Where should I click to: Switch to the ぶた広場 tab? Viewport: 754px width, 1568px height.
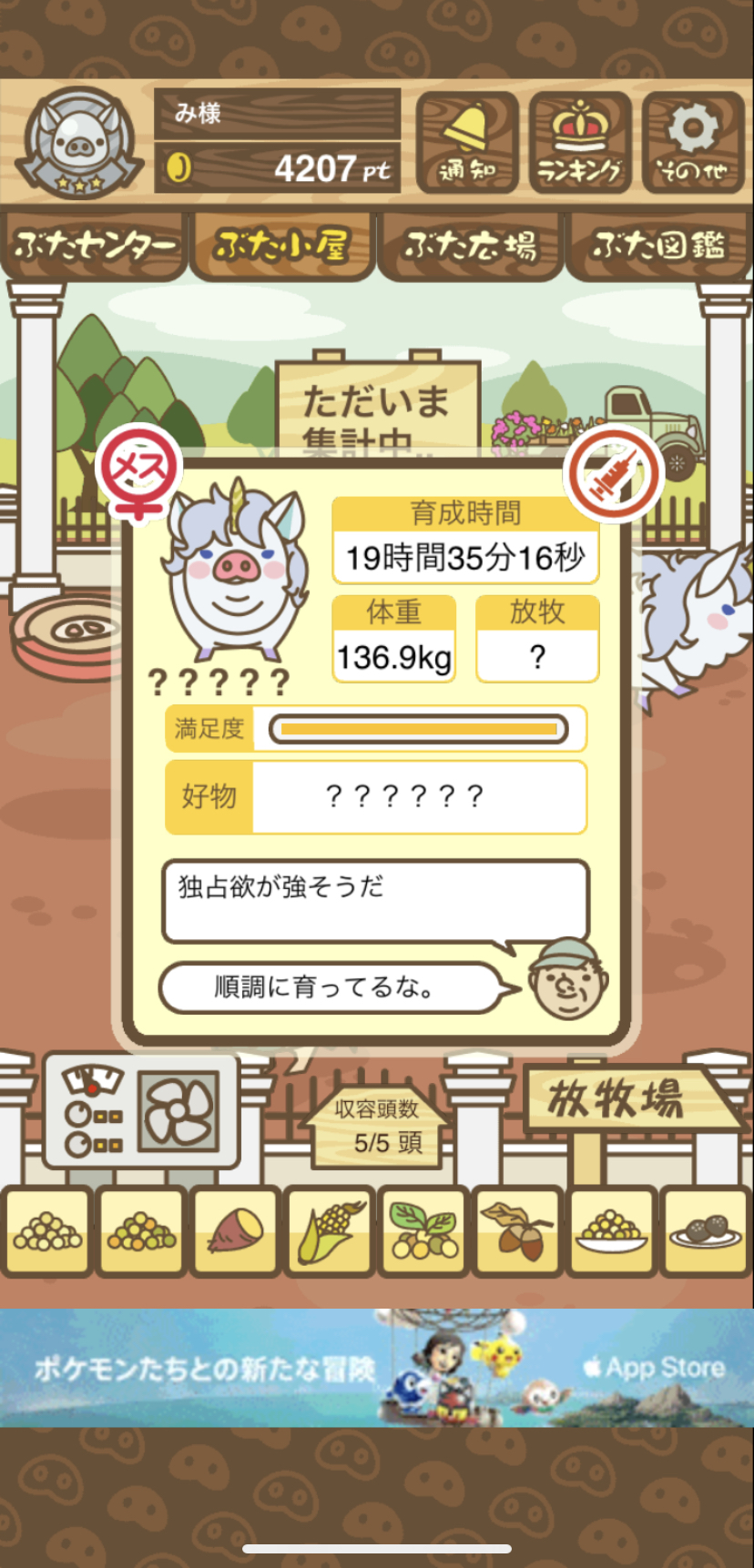(471, 246)
